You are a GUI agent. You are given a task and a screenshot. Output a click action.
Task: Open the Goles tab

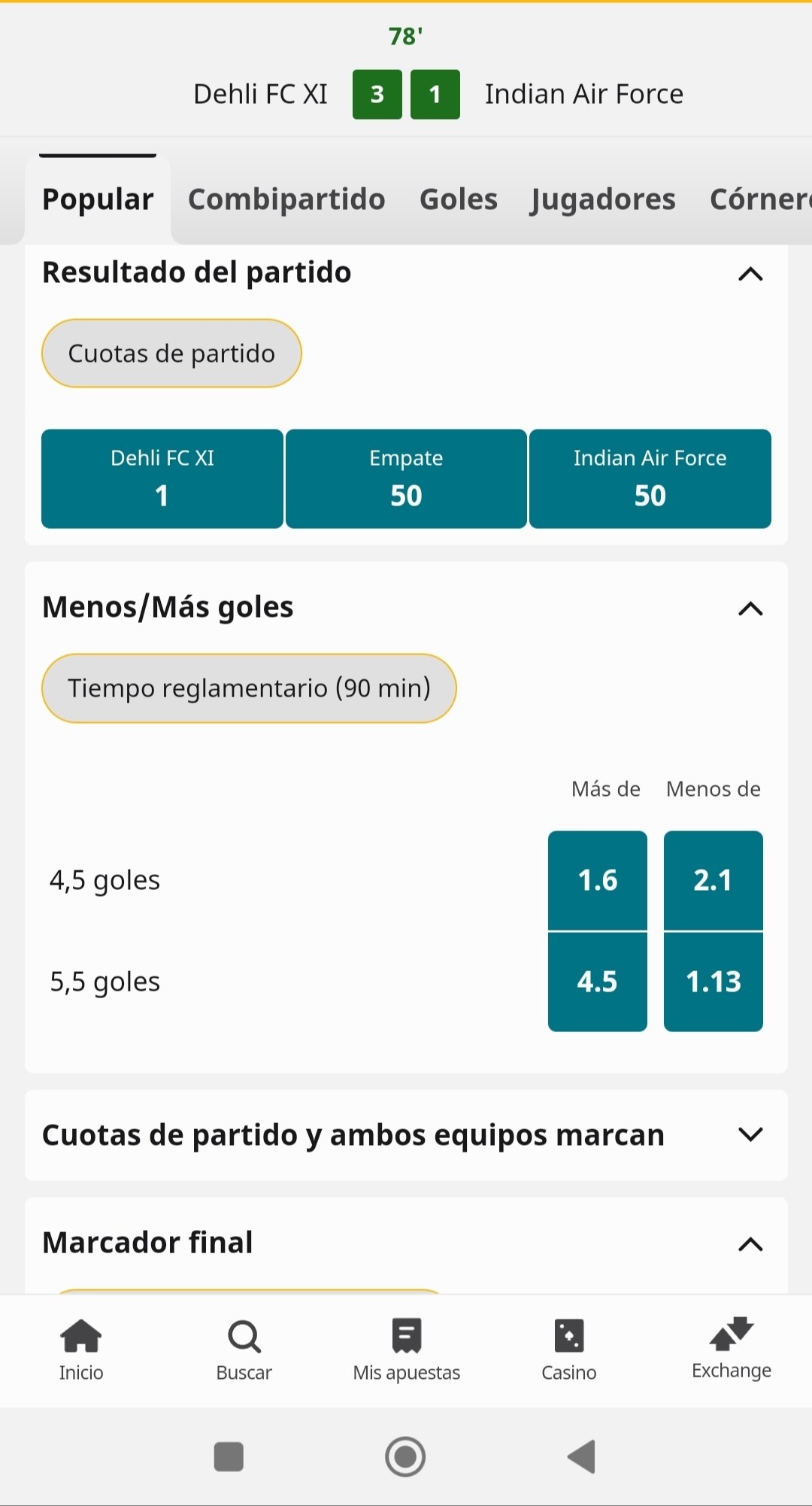(x=459, y=199)
